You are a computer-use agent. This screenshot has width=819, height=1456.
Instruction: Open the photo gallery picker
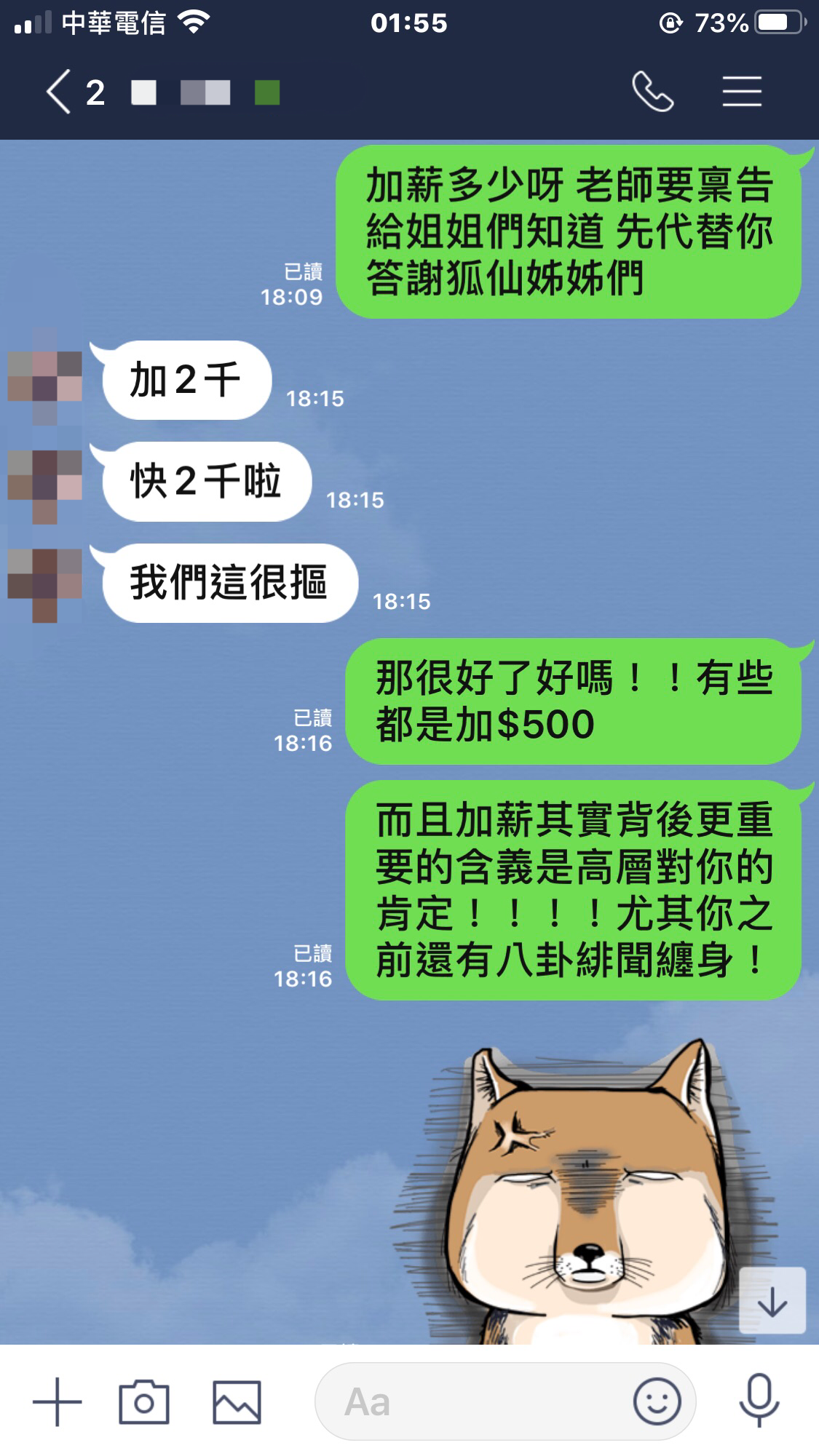click(x=237, y=1401)
